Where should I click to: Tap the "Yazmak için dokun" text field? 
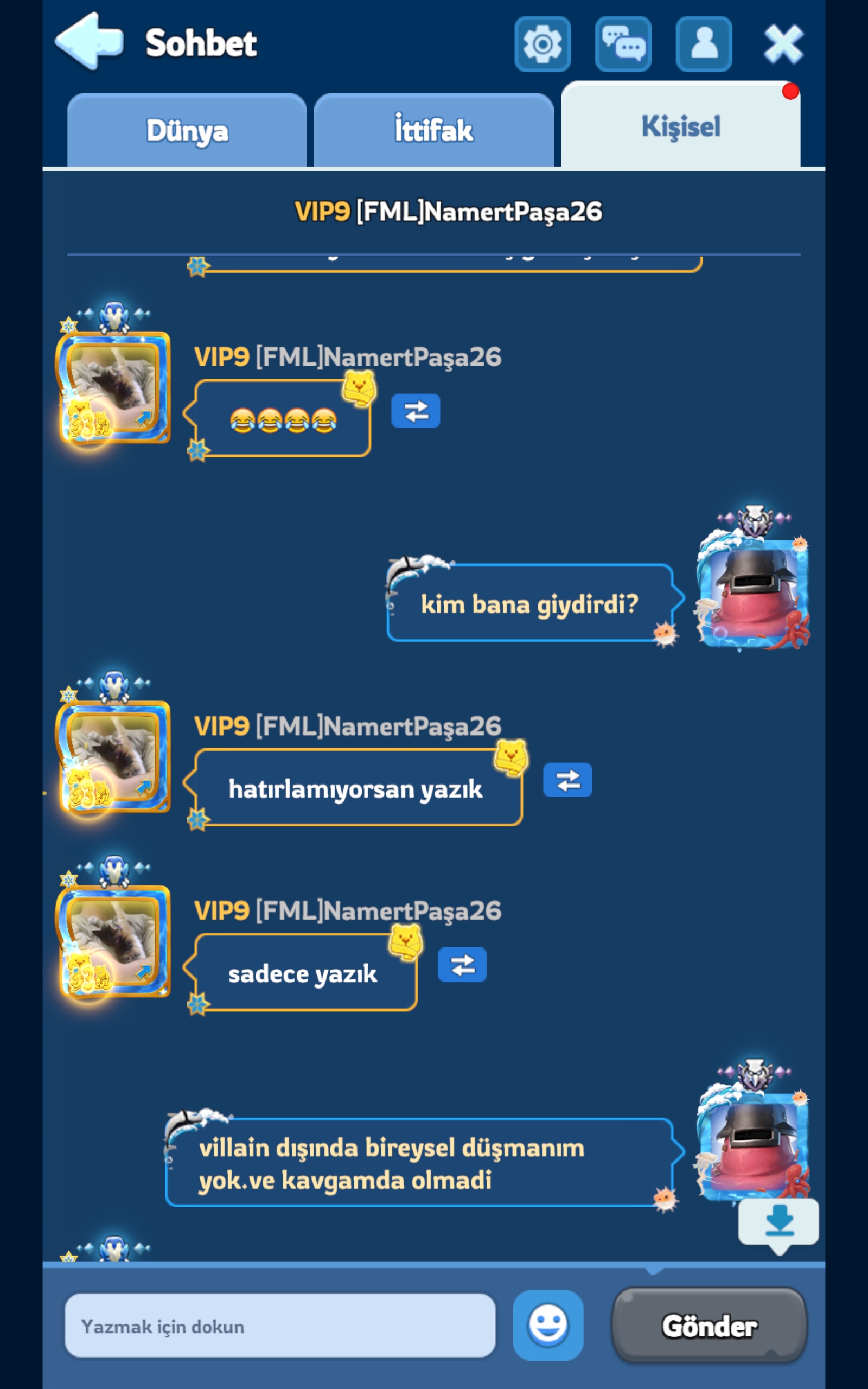pyautogui.click(x=280, y=1326)
